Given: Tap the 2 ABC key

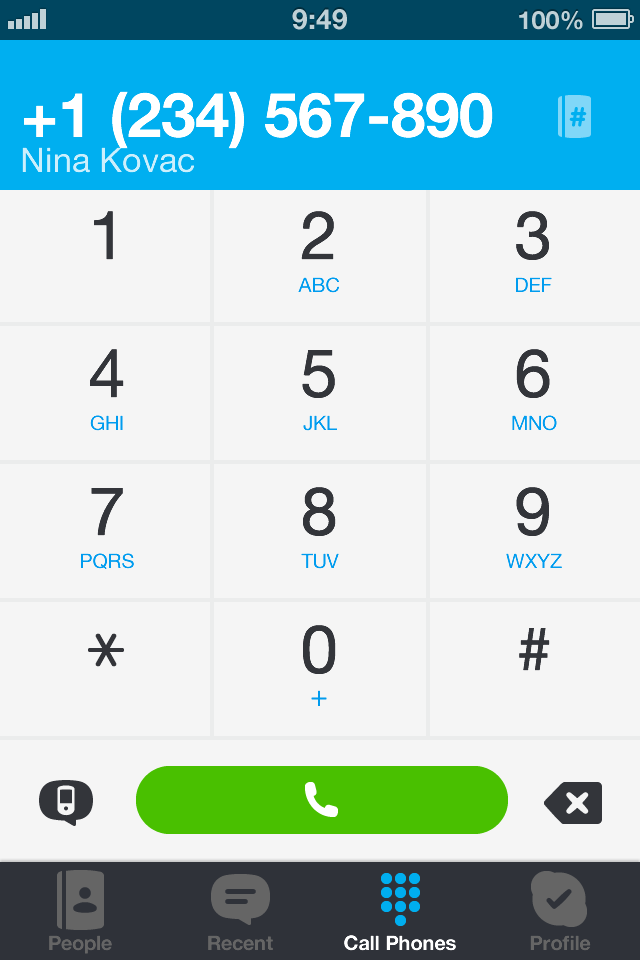Looking at the screenshot, I should [319, 256].
